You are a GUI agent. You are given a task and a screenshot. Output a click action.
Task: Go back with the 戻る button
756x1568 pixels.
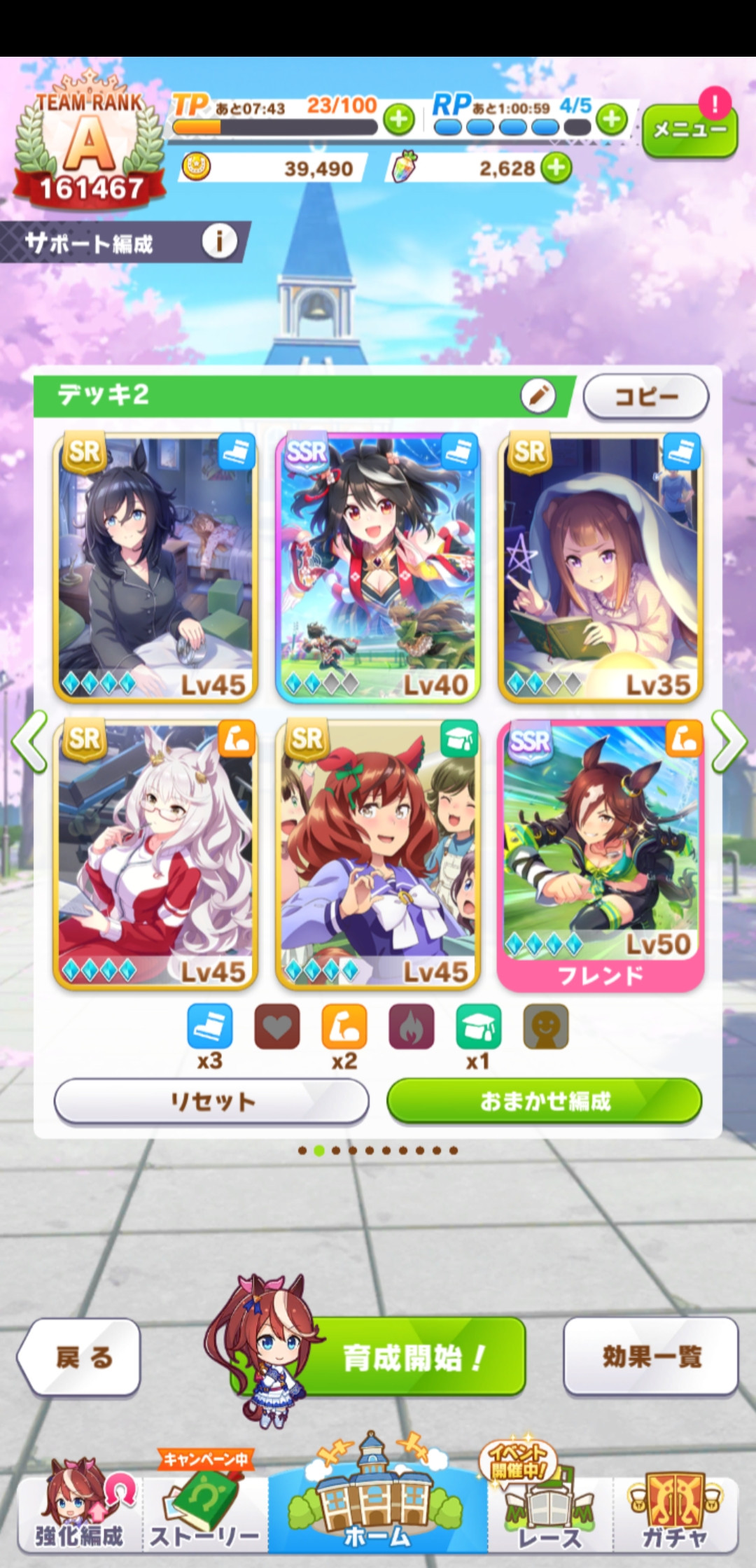79,1357
